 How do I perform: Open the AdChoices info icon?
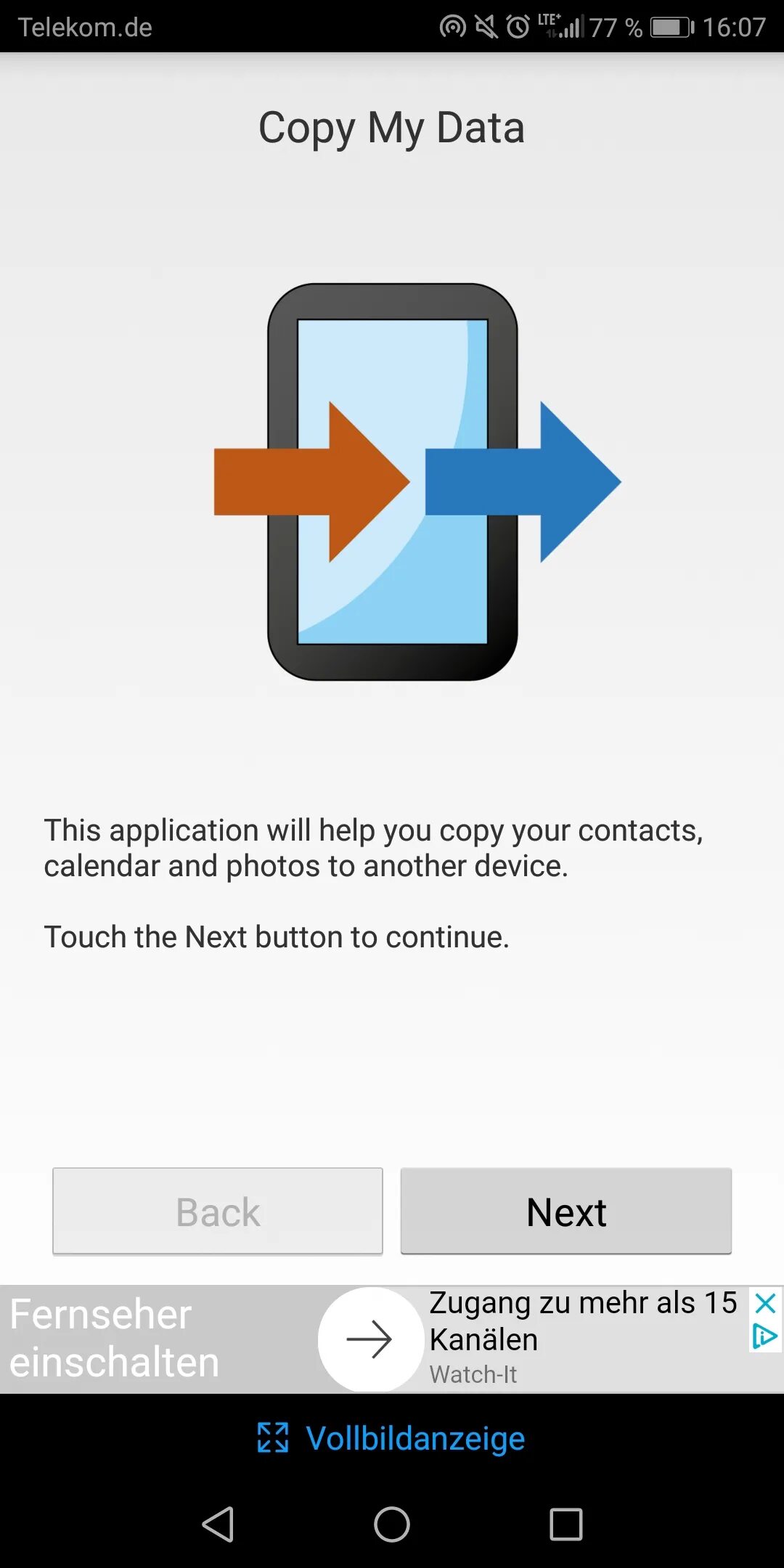coord(765,1336)
